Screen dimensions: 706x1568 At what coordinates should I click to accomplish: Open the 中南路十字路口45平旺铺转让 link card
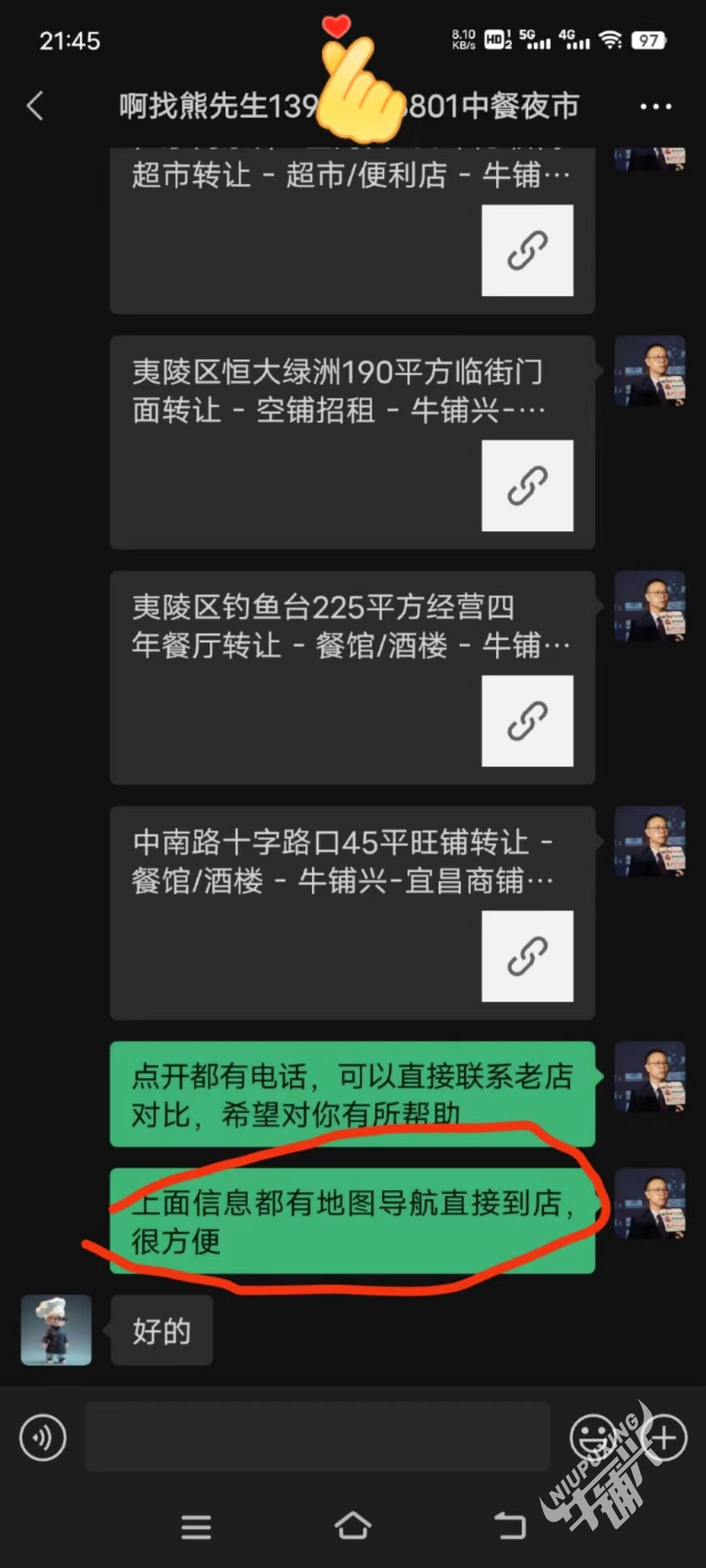click(x=352, y=913)
